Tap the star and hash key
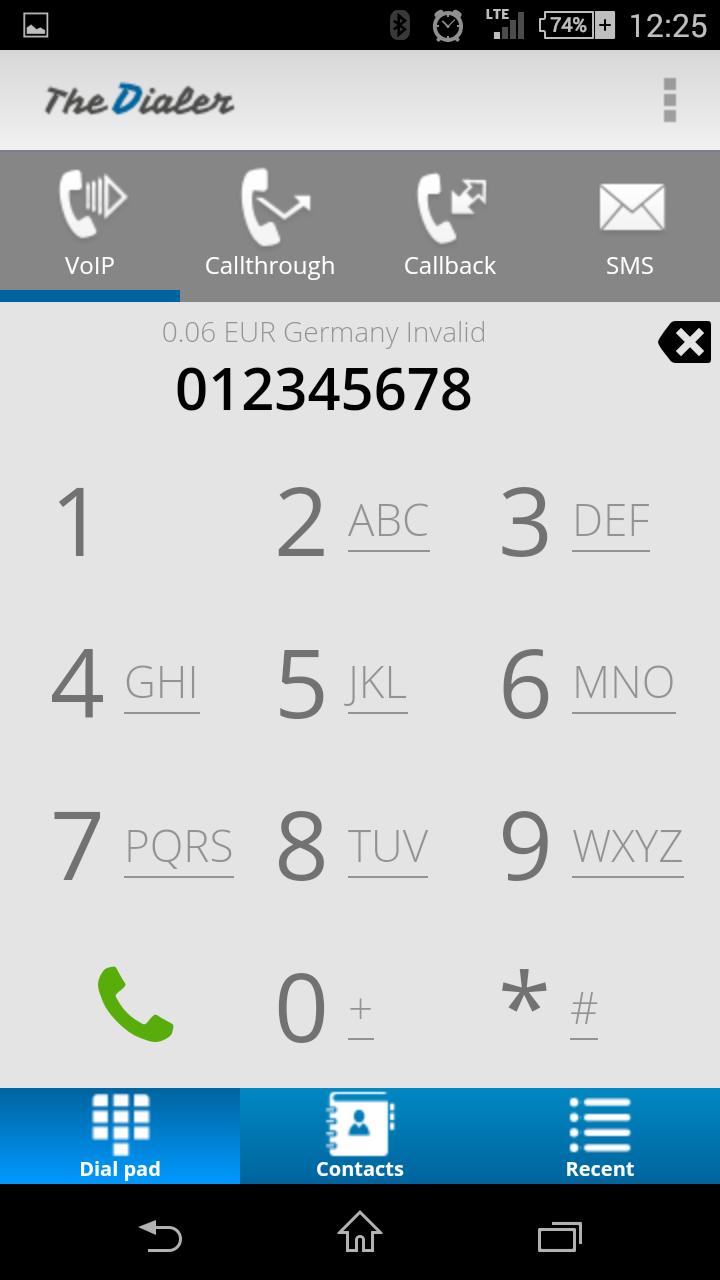 pyautogui.click(x=549, y=1005)
